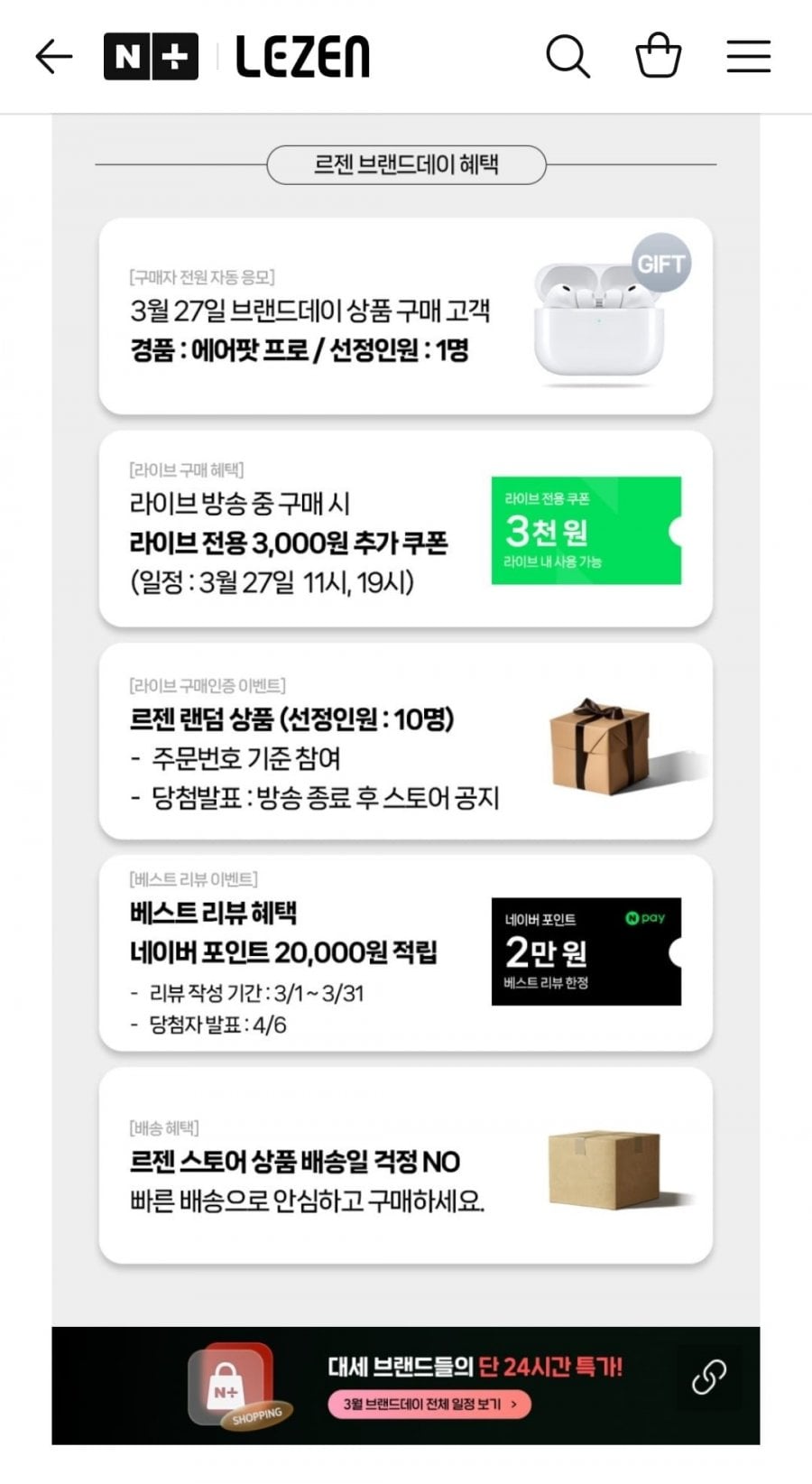Copy the page link with chain icon
Viewport: 812px width, 1484px height.
[x=709, y=1377]
